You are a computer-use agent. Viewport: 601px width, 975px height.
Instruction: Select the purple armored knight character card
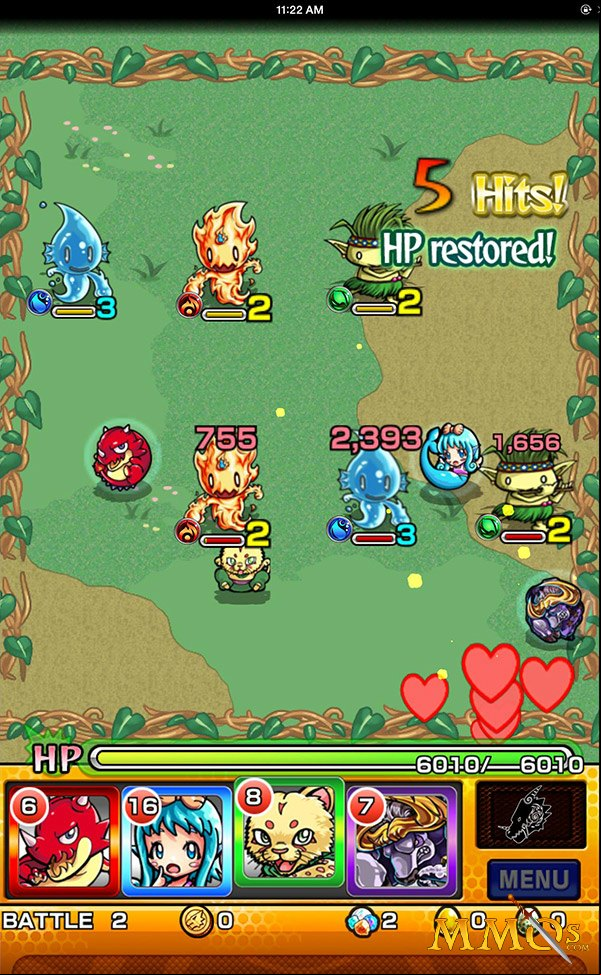pyautogui.click(x=401, y=840)
